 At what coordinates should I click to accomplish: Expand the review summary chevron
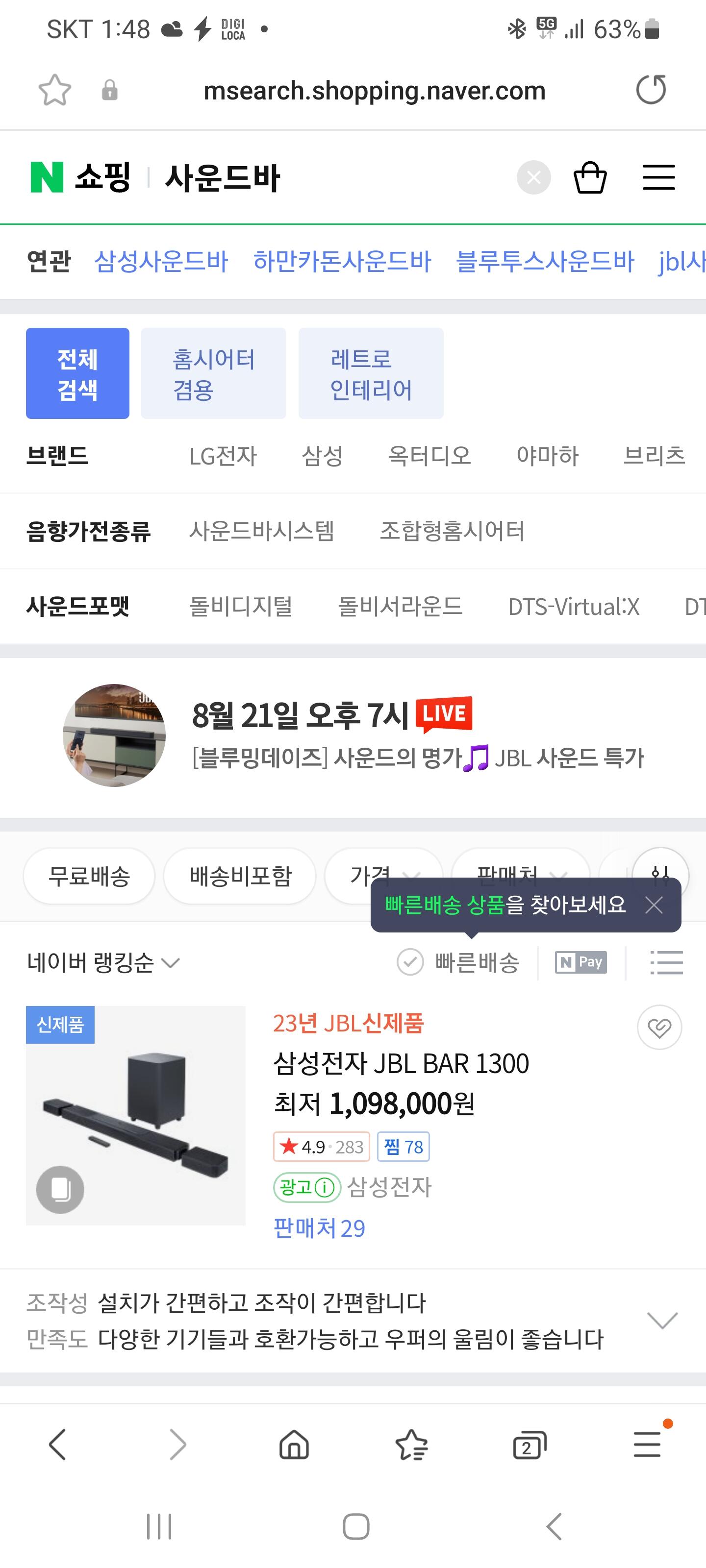click(662, 1320)
